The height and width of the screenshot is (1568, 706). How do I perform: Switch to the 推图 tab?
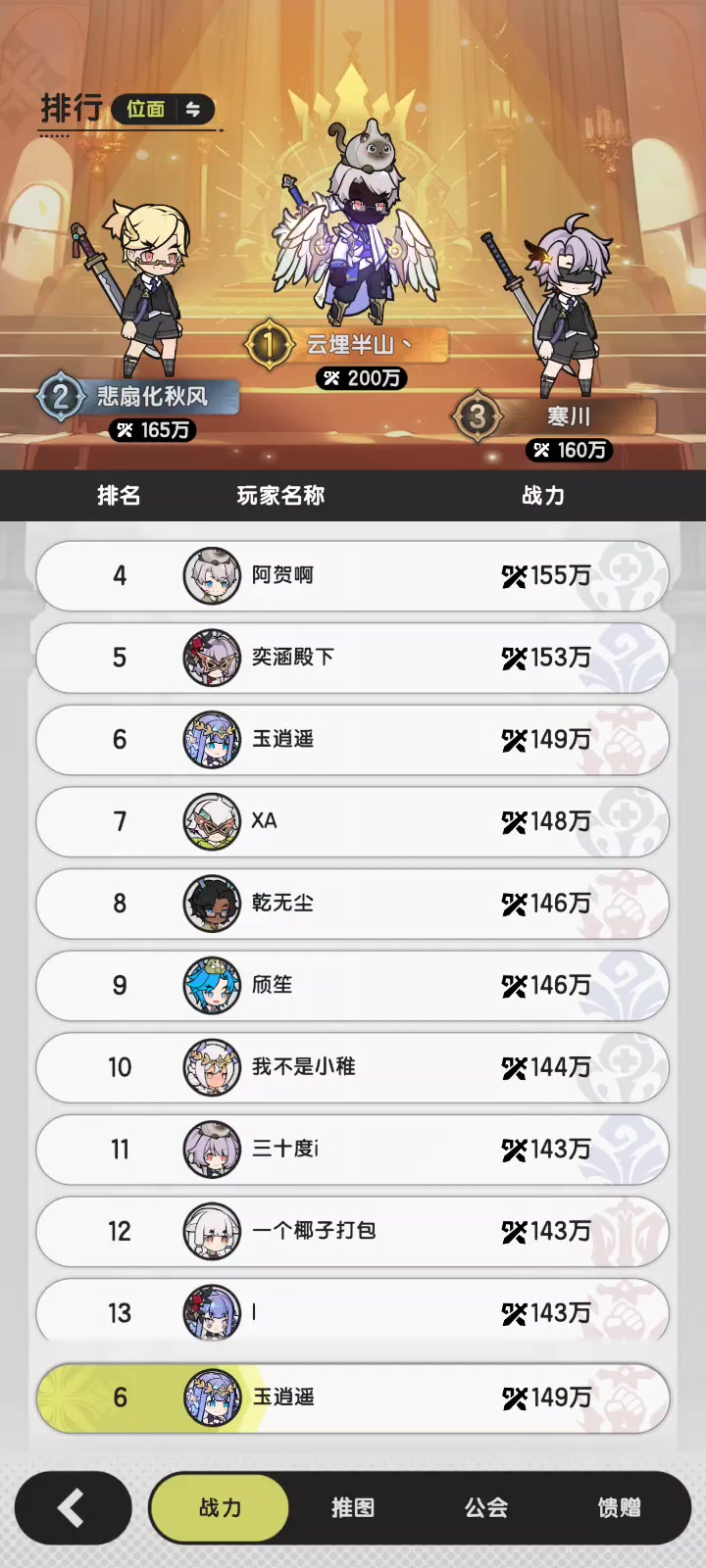pyautogui.click(x=353, y=1507)
